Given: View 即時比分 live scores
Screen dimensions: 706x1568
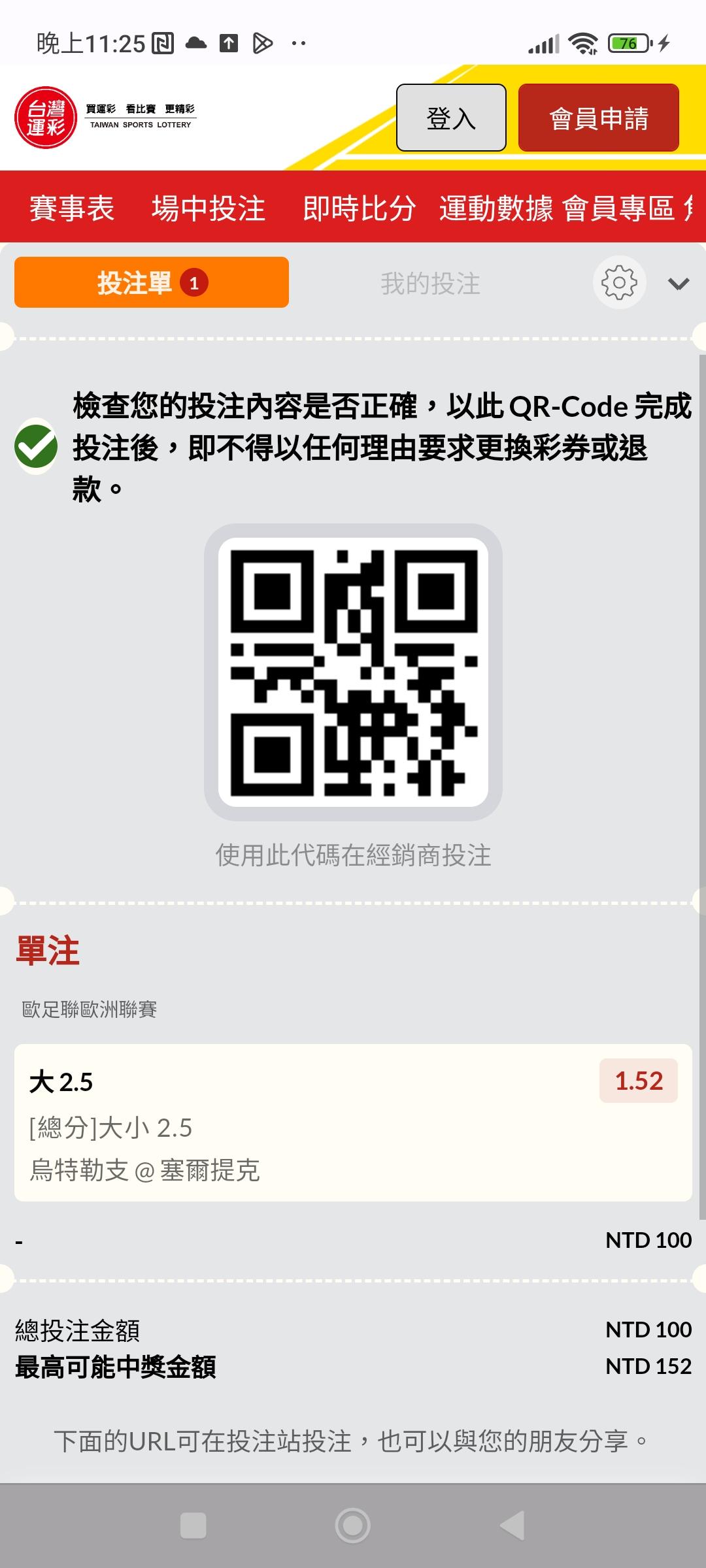Looking at the screenshot, I should [x=360, y=208].
